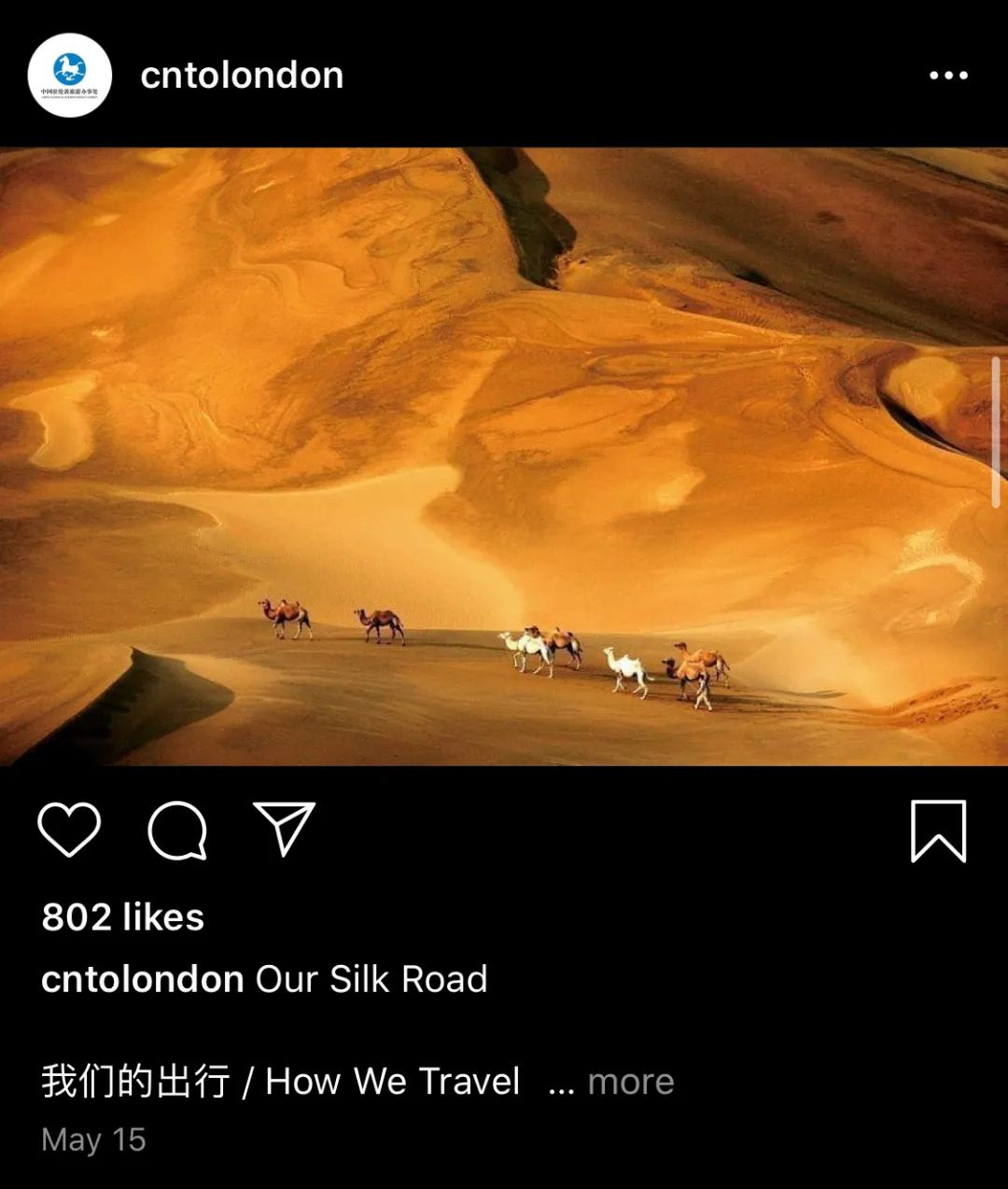This screenshot has width=1008, height=1189.
Task: Bookmark the camel desert post
Action: pos(938,831)
